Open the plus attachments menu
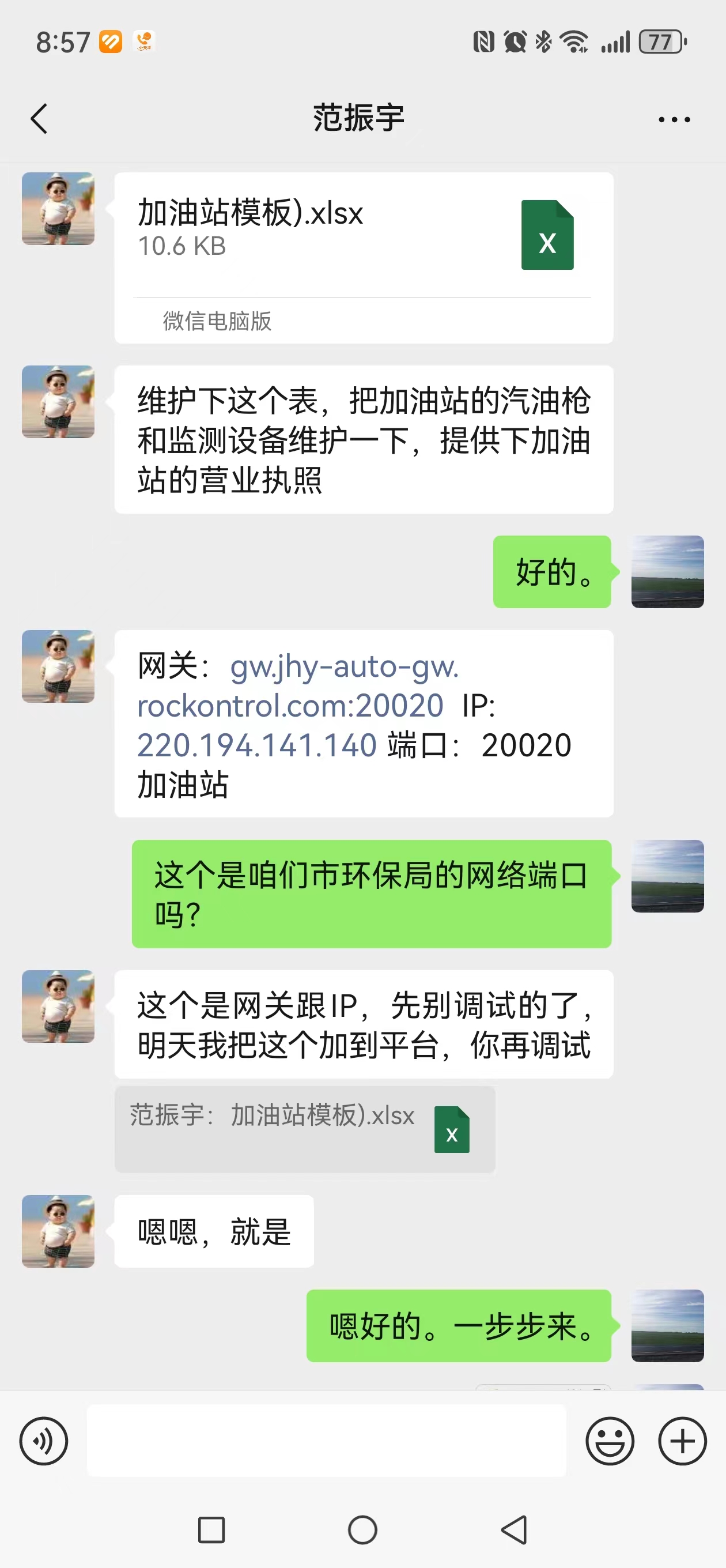Image resolution: width=726 pixels, height=1568 pixels. 682,1440
